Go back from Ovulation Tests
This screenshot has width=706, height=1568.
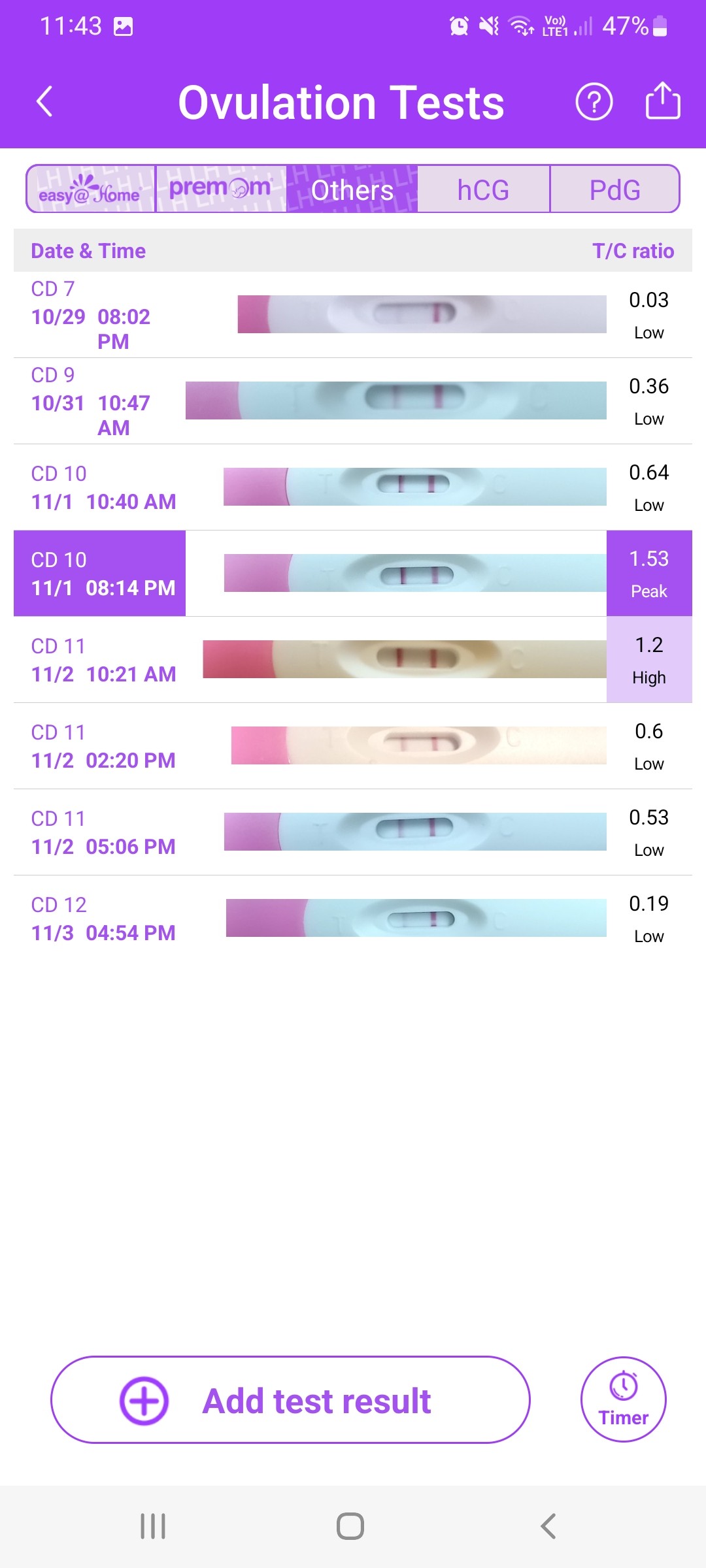click(44, 102)
